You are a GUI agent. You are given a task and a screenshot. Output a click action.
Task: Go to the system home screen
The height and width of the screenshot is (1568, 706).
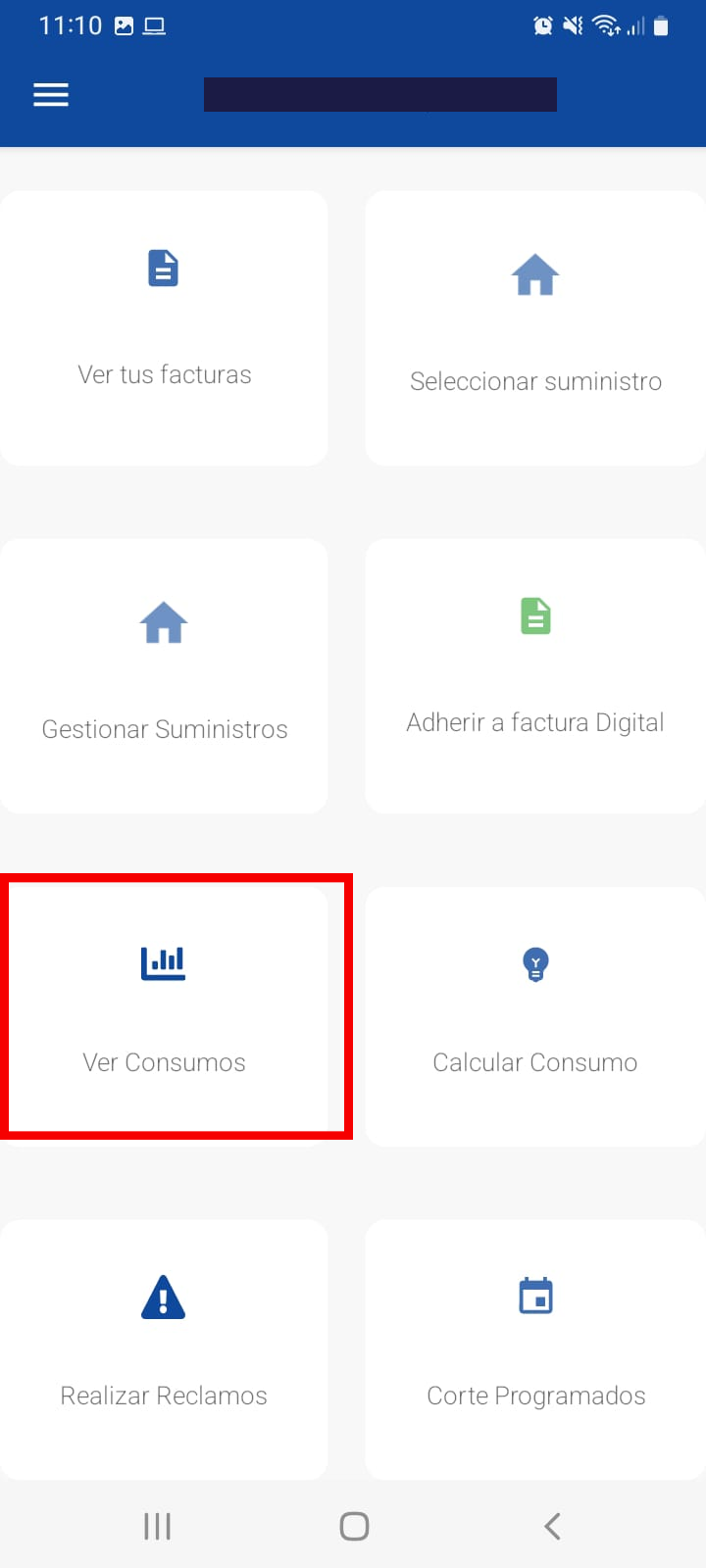point(354,1526)
